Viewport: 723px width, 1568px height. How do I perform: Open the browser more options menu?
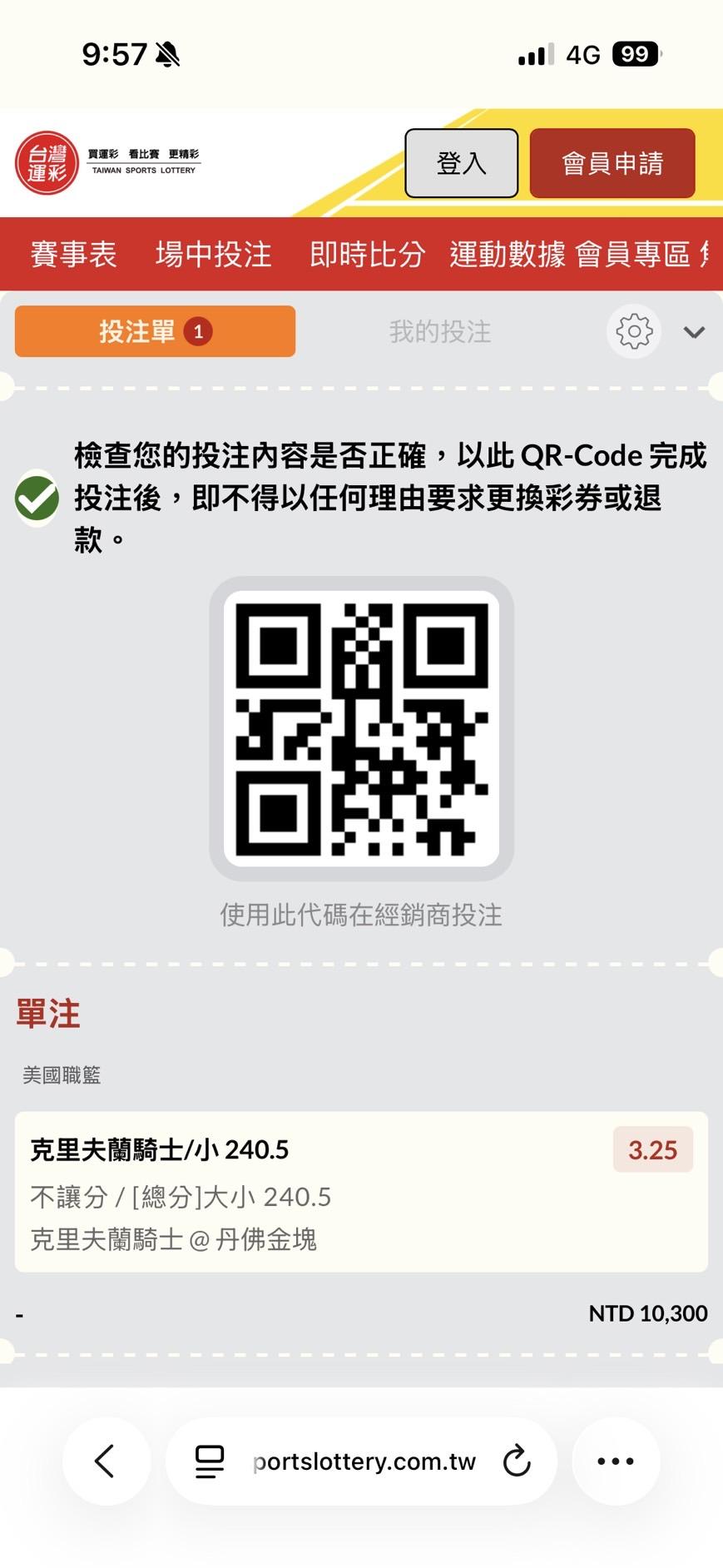tap(616, 1461)
